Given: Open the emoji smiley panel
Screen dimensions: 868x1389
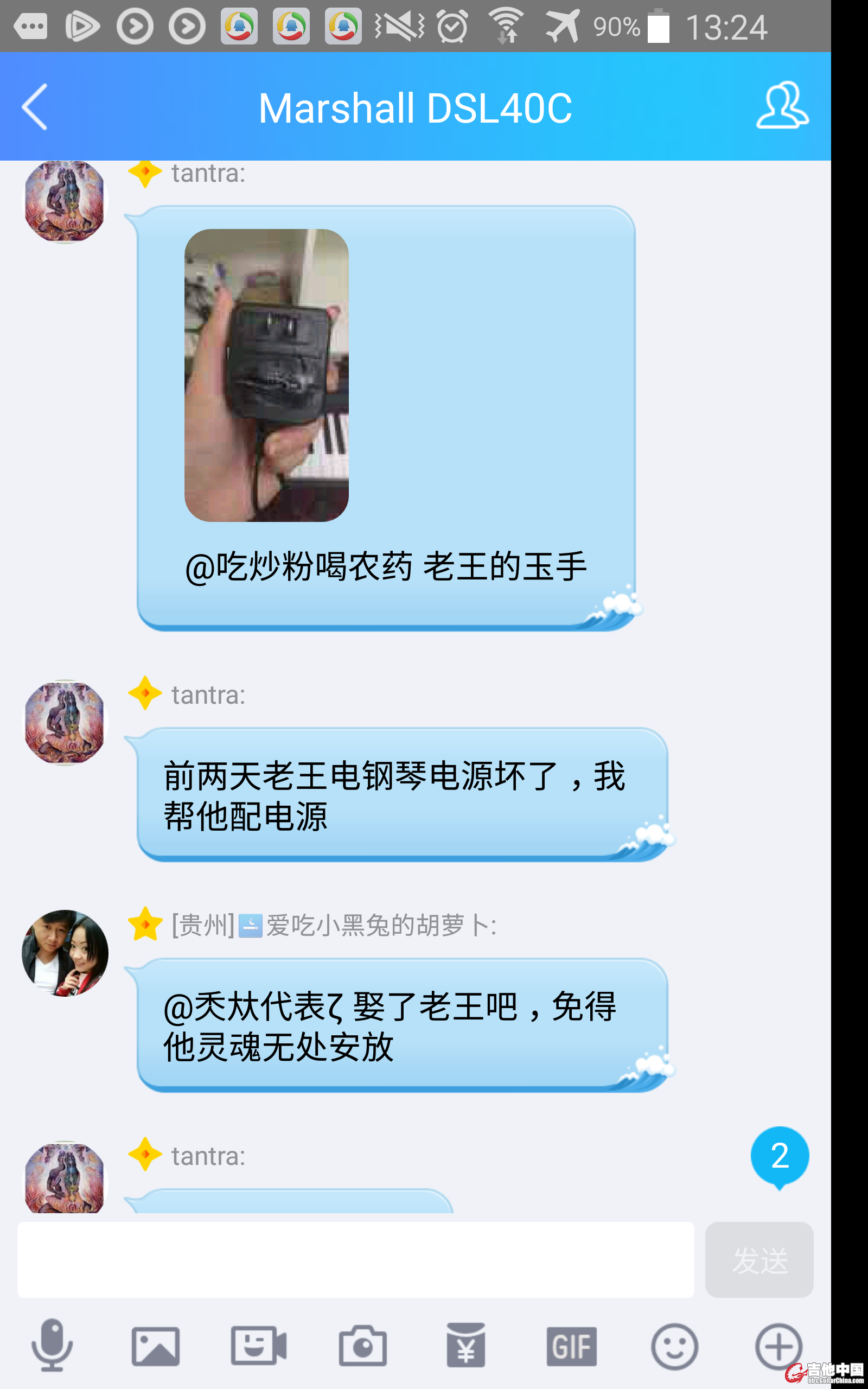Looking at the screenshot, I should pyautogui.click(x=674, y=1346).
